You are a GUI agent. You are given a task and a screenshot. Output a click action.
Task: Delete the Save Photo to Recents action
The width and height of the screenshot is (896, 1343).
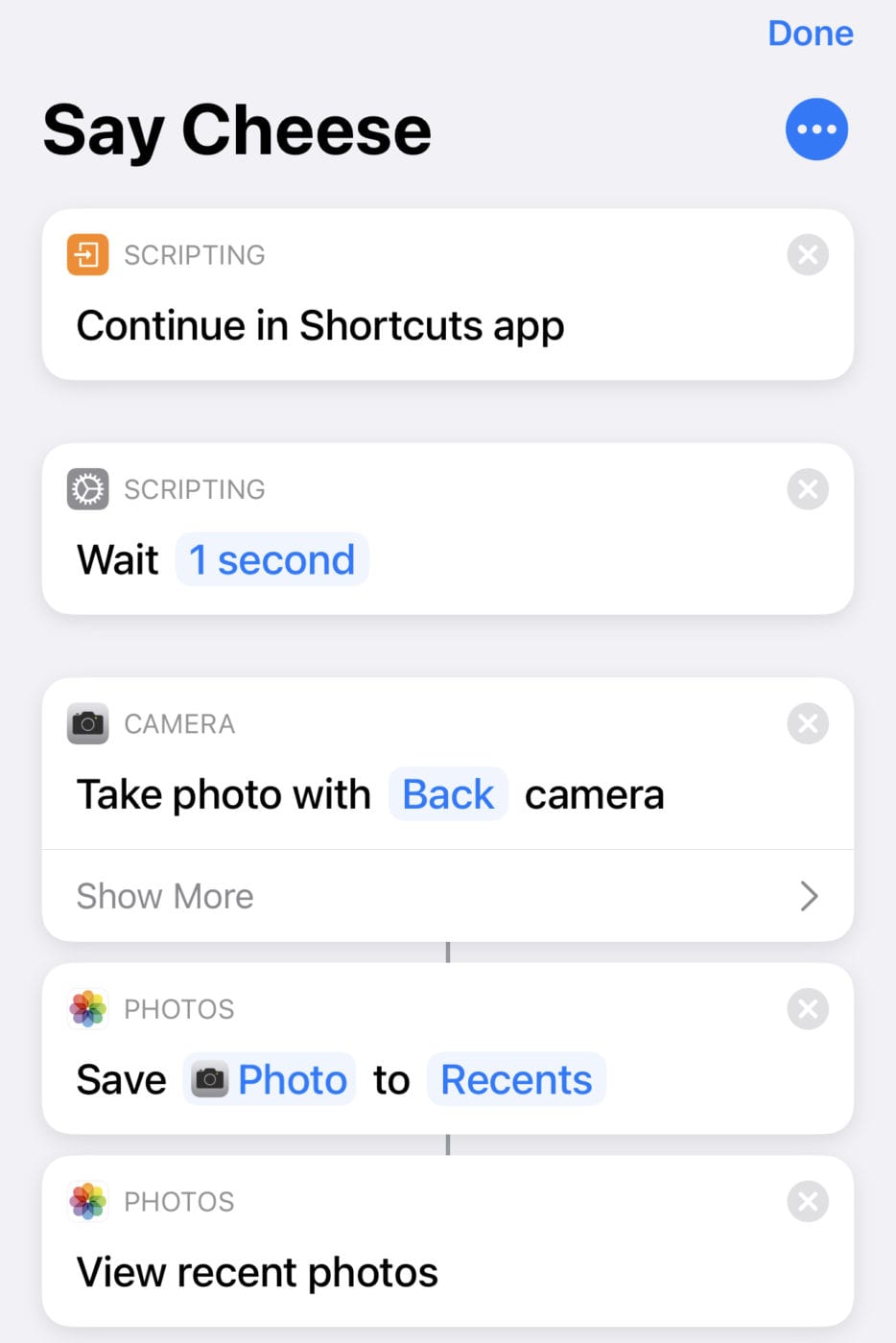pos(808,1009)
